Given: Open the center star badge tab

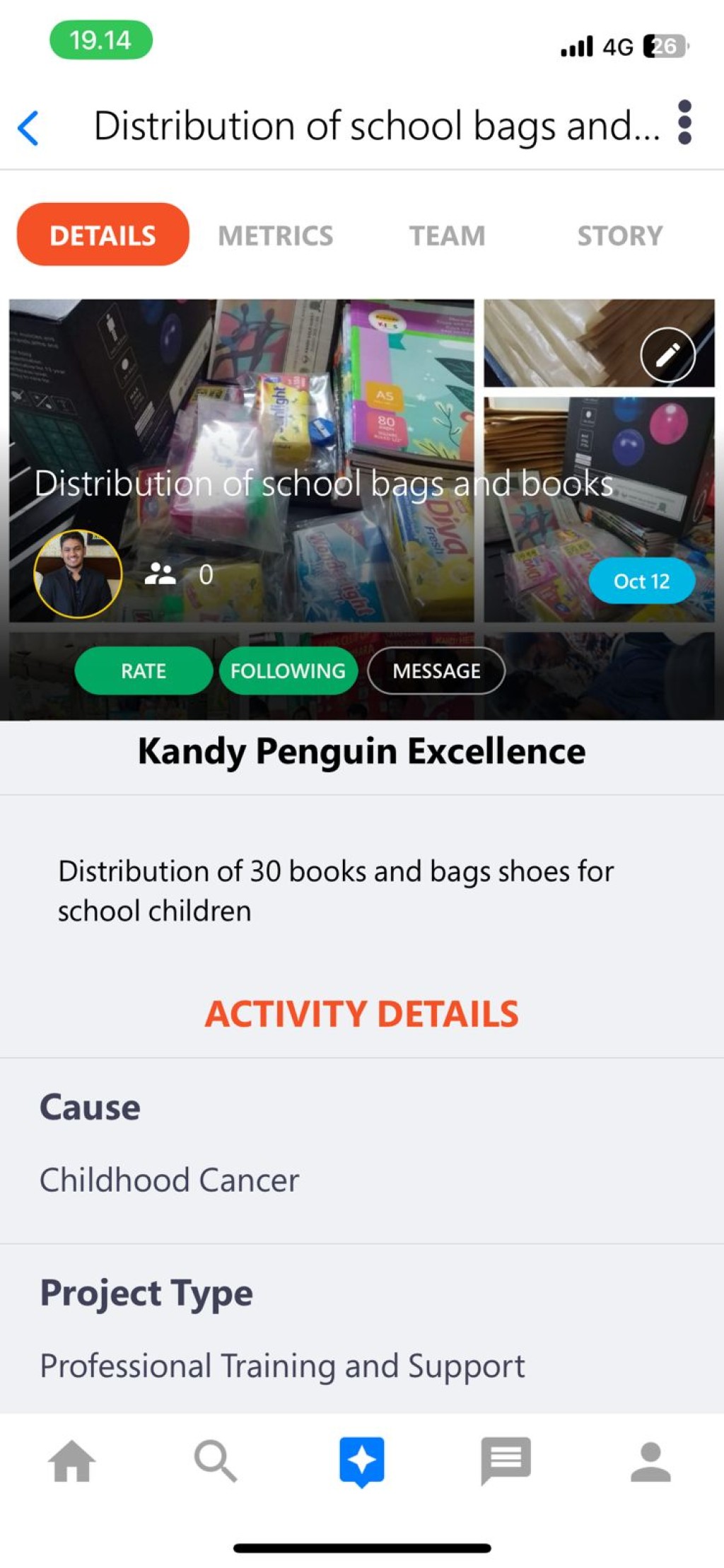Looking at the screenshot, I should (362, 1462).
